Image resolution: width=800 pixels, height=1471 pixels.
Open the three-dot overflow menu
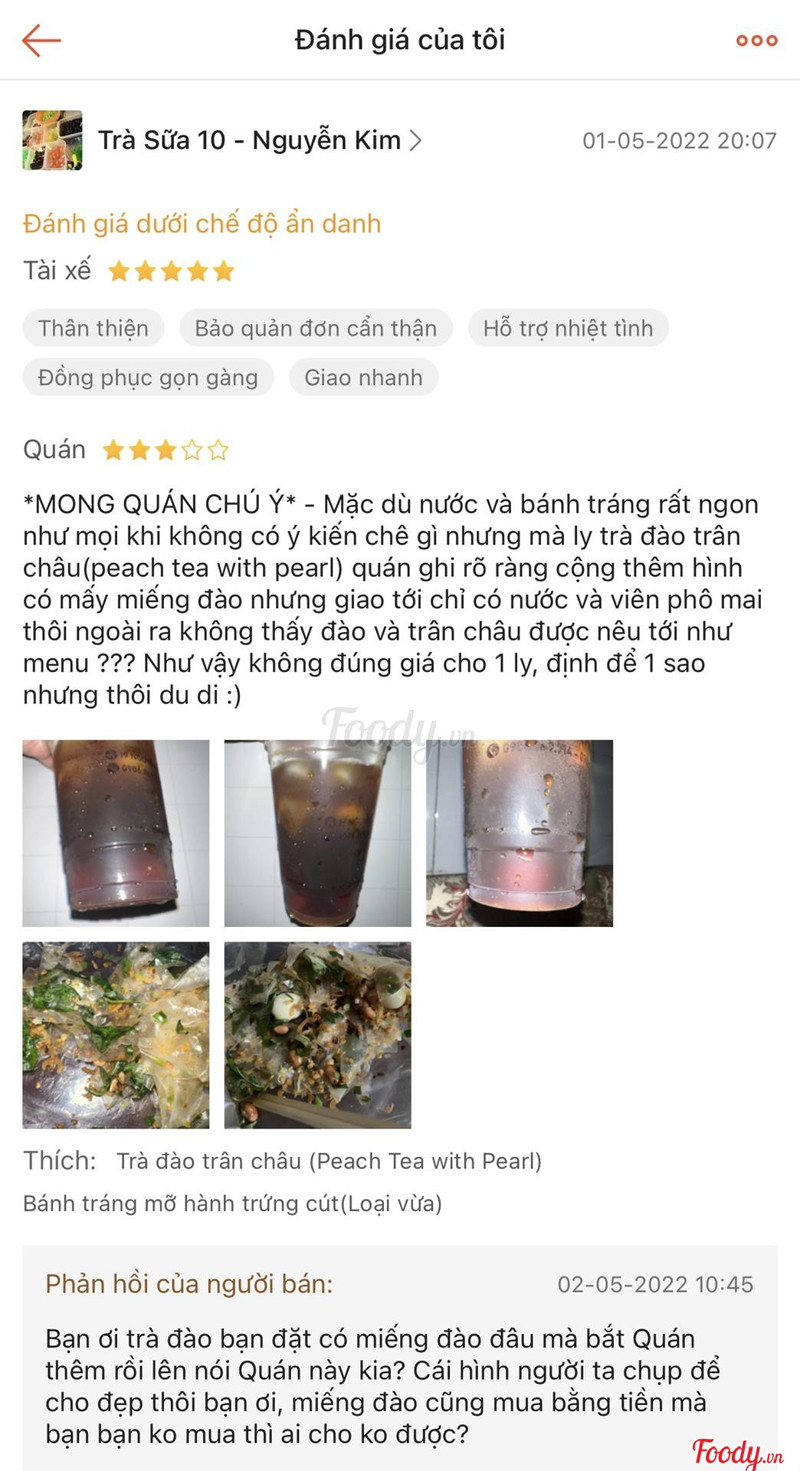(756, 40)
